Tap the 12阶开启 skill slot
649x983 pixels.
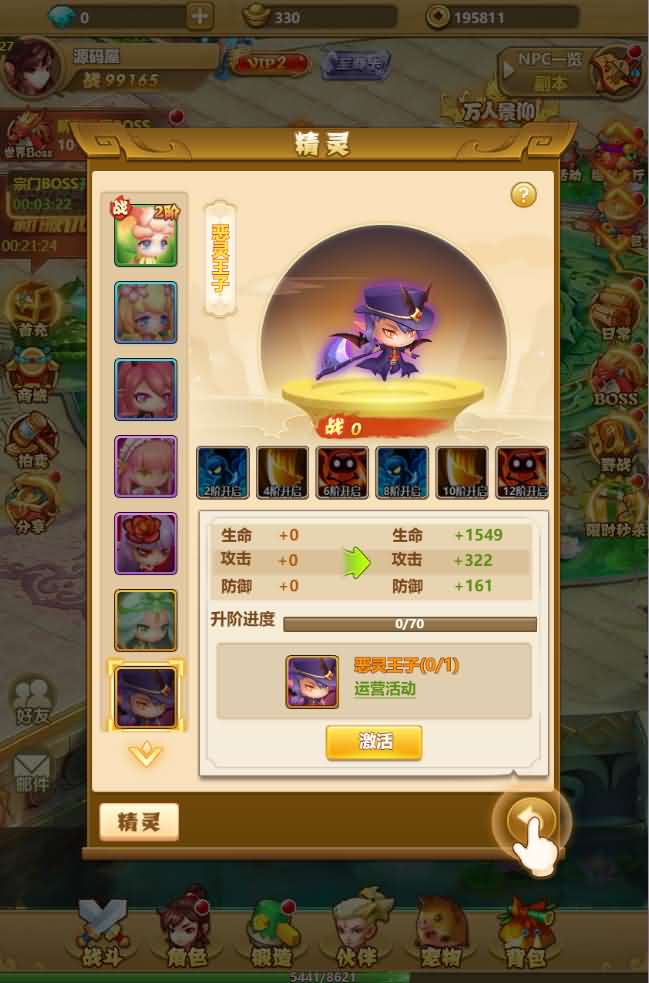(522, 472)
